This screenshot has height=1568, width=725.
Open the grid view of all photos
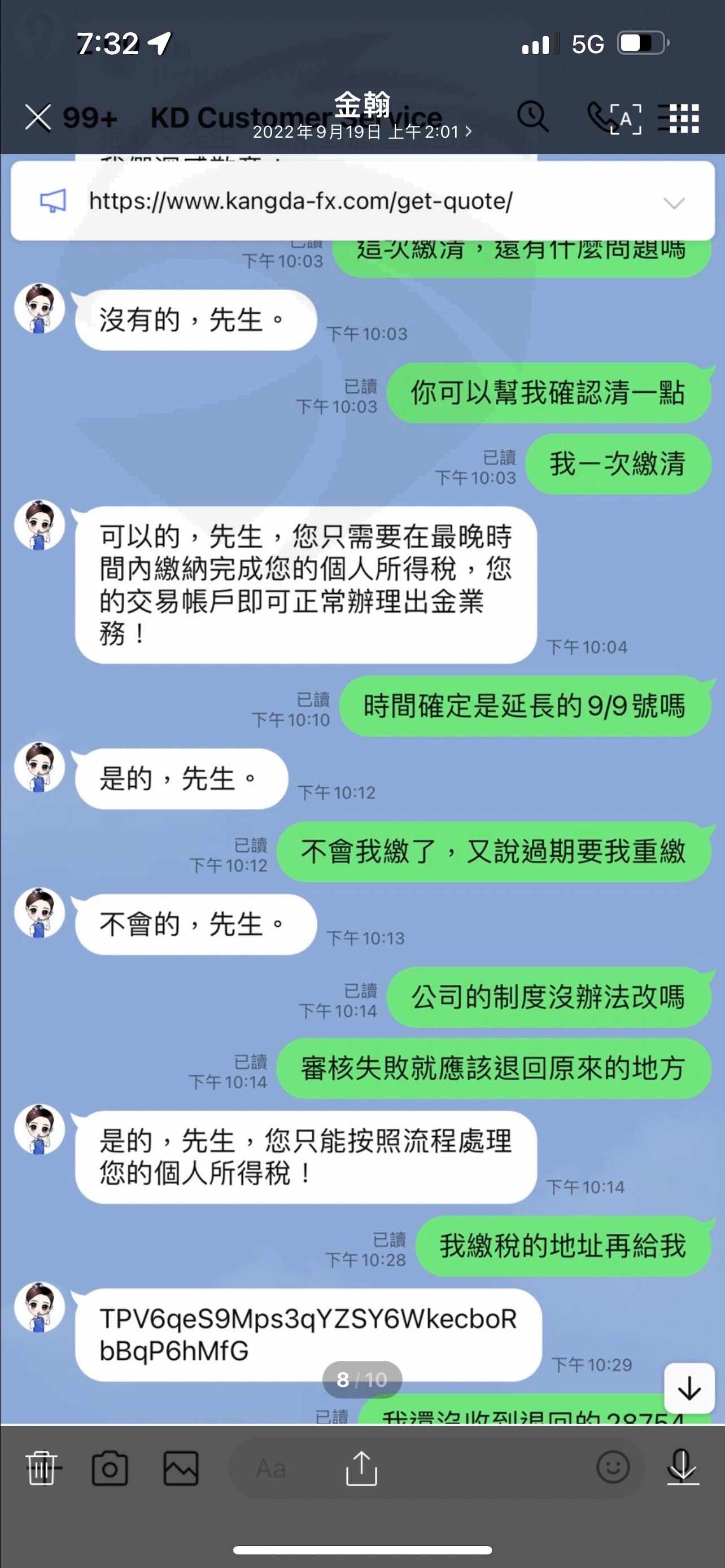point(683,118)
